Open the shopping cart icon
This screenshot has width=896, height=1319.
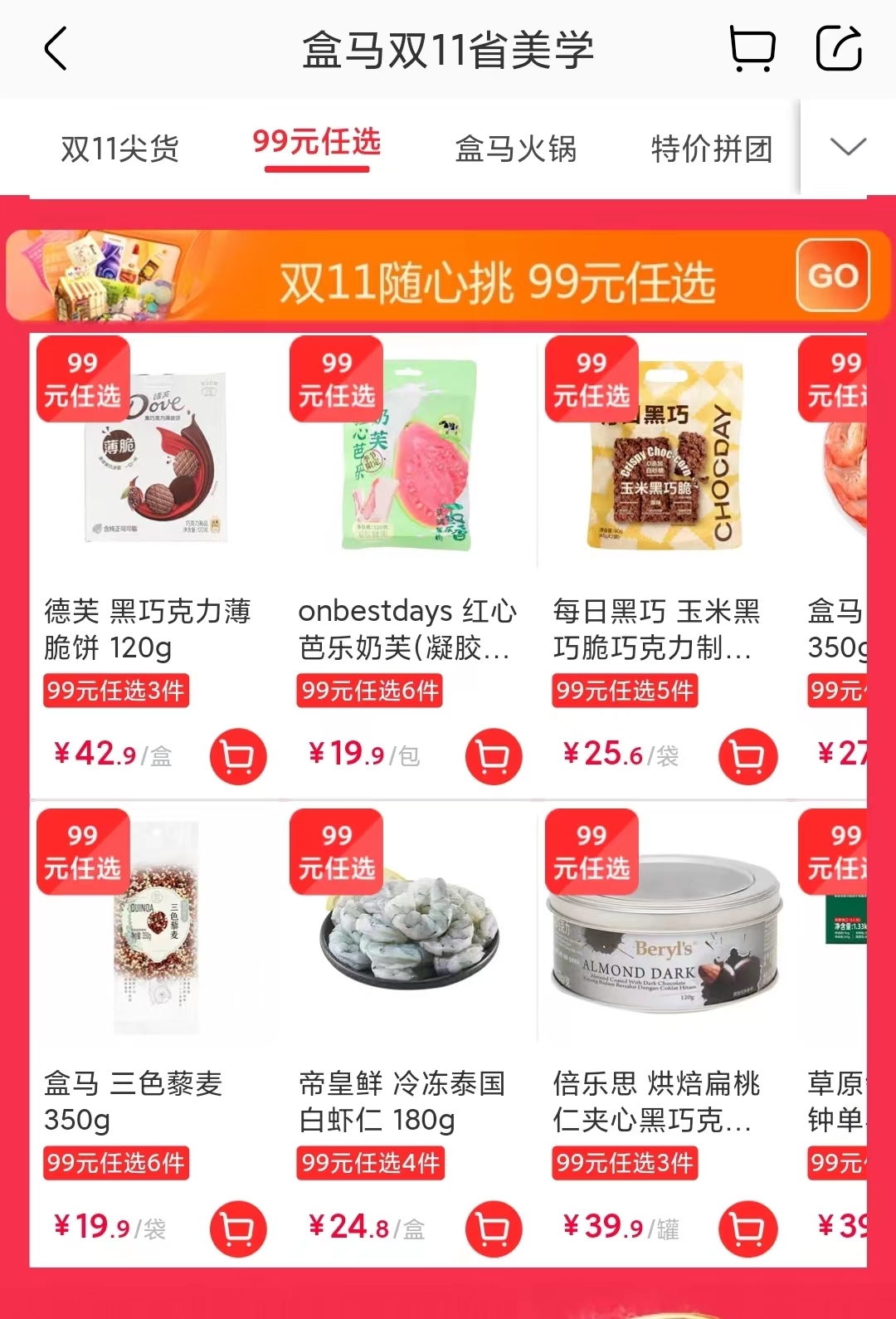[752, 49]
